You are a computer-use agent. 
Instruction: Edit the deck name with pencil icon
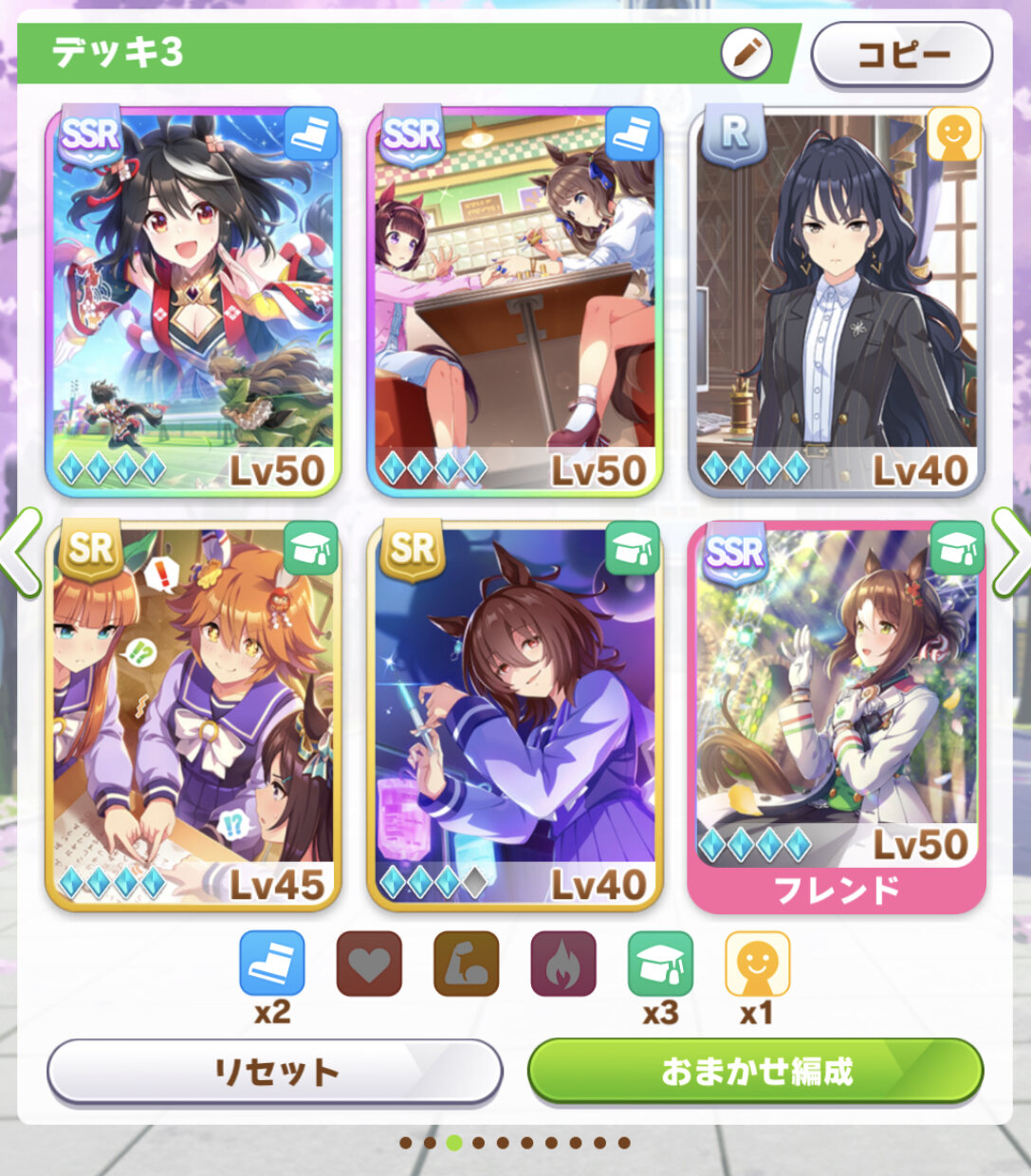click(x=746, y=53)
